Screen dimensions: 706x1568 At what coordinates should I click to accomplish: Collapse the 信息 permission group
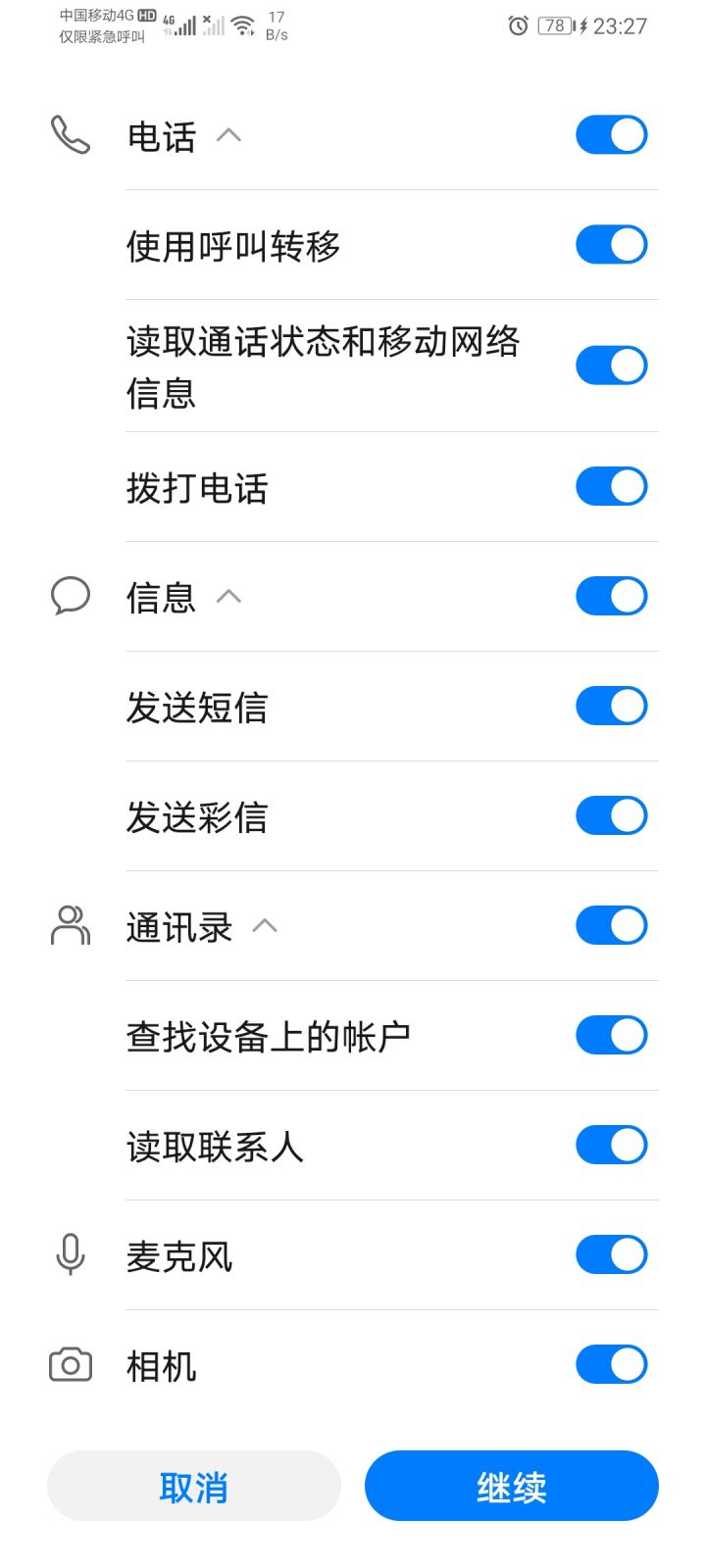point(228,596)
